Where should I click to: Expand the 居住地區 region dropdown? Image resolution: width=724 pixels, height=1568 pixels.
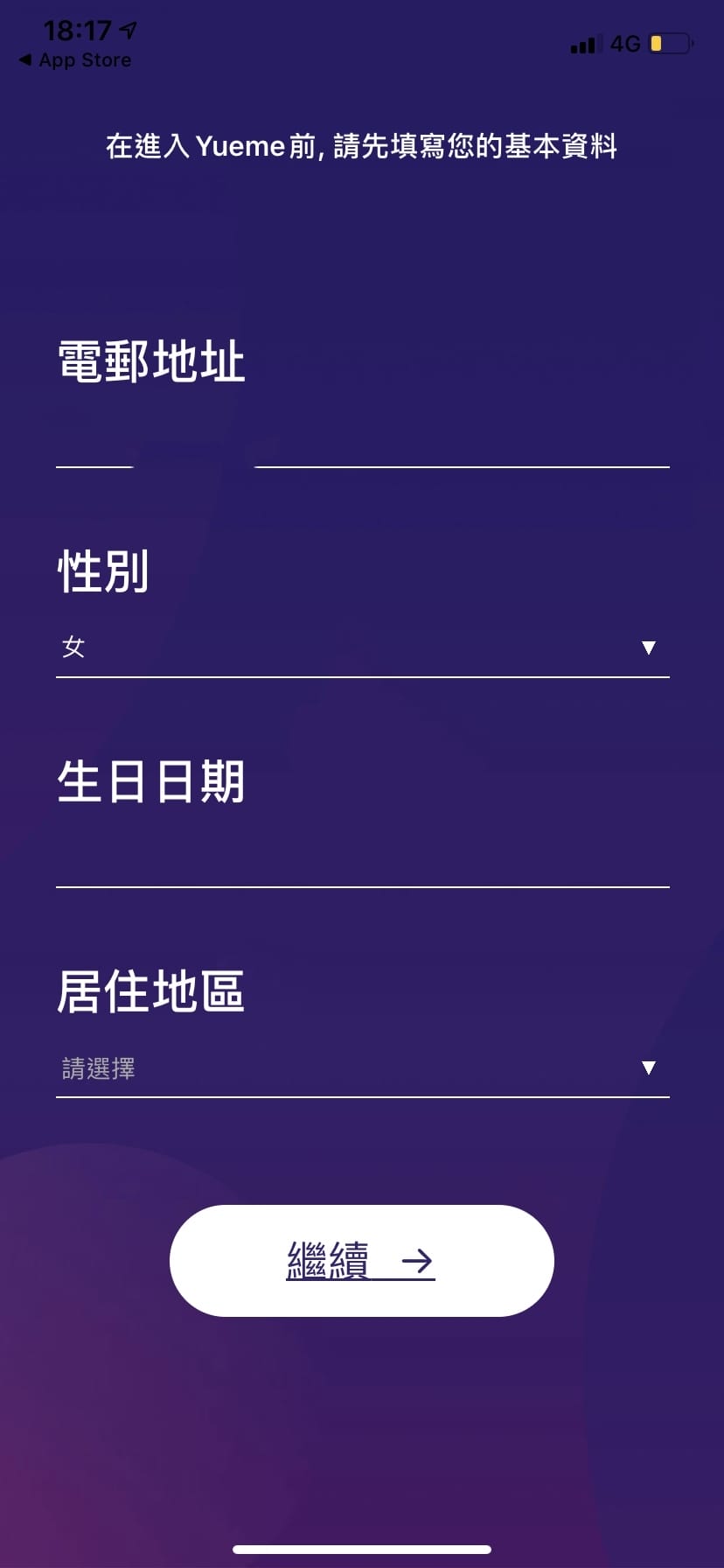click(x=362, y=1069)
